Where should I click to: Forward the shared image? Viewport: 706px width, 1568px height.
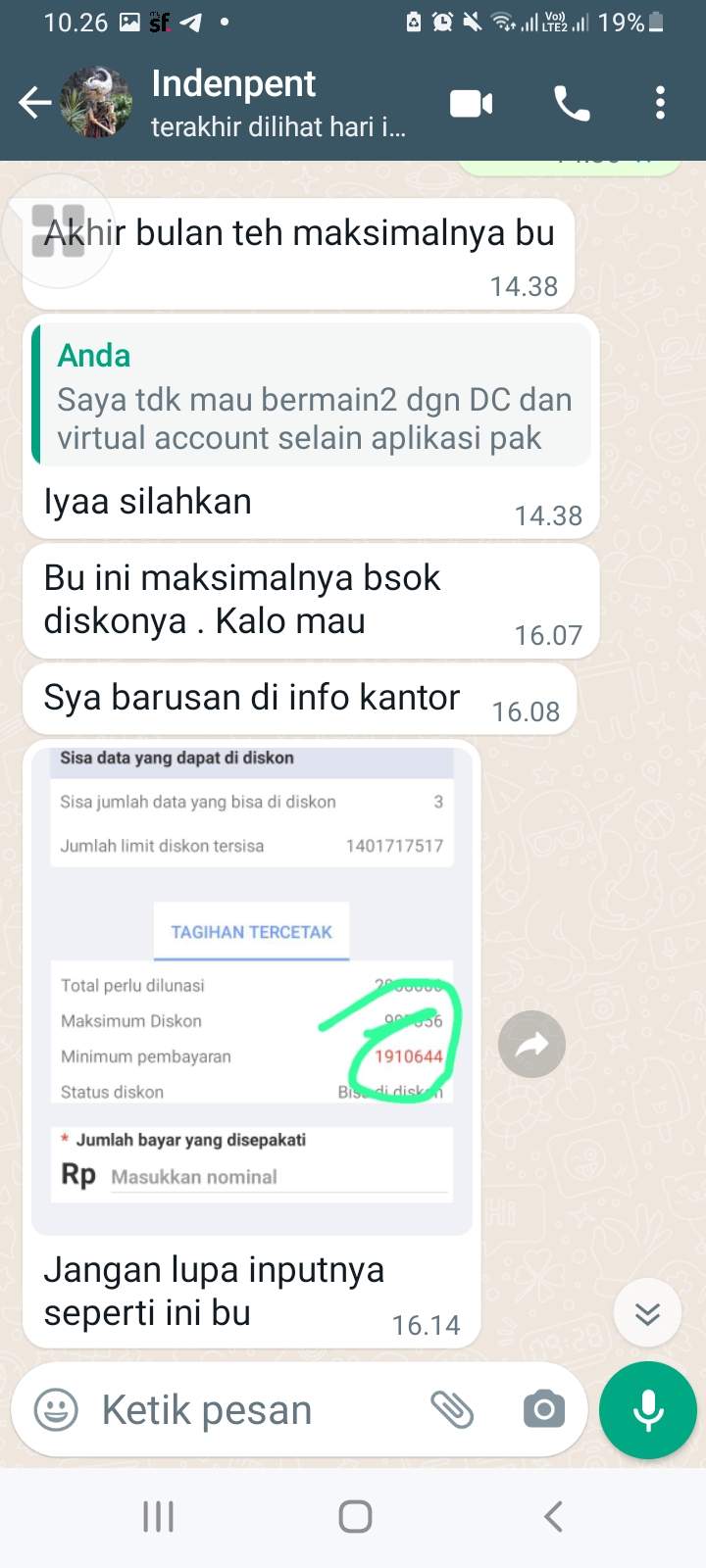(531, 1045)
